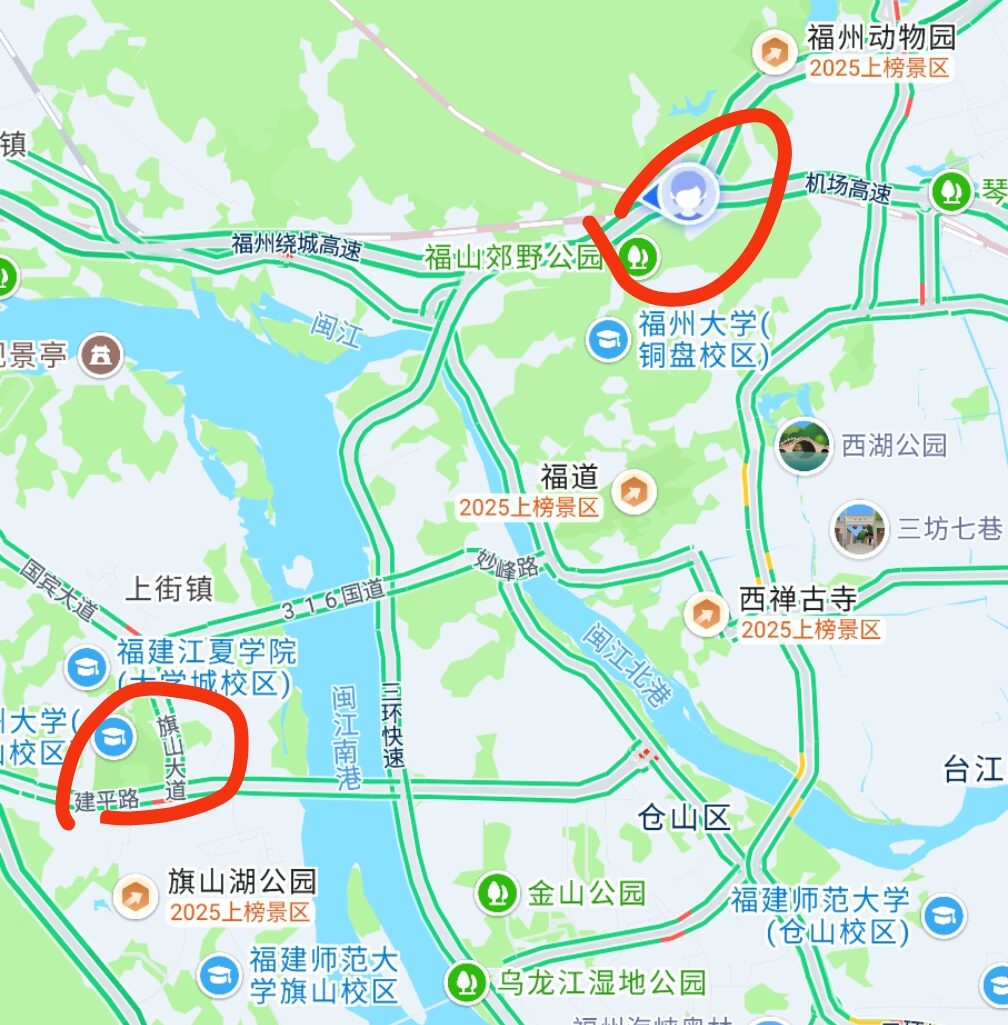1008x1025 pixels.
Task: Tap the current location avatar marker
Action: 686,194
